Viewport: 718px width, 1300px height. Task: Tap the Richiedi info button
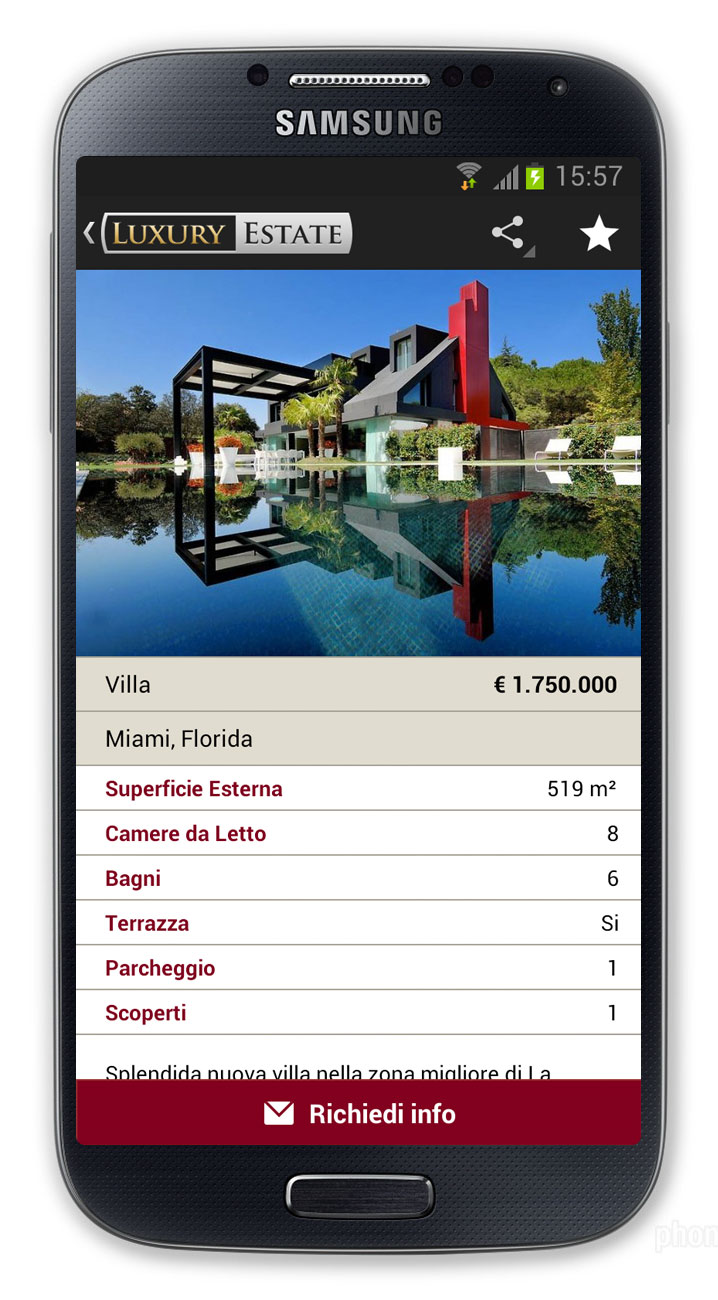point(358,1113)
